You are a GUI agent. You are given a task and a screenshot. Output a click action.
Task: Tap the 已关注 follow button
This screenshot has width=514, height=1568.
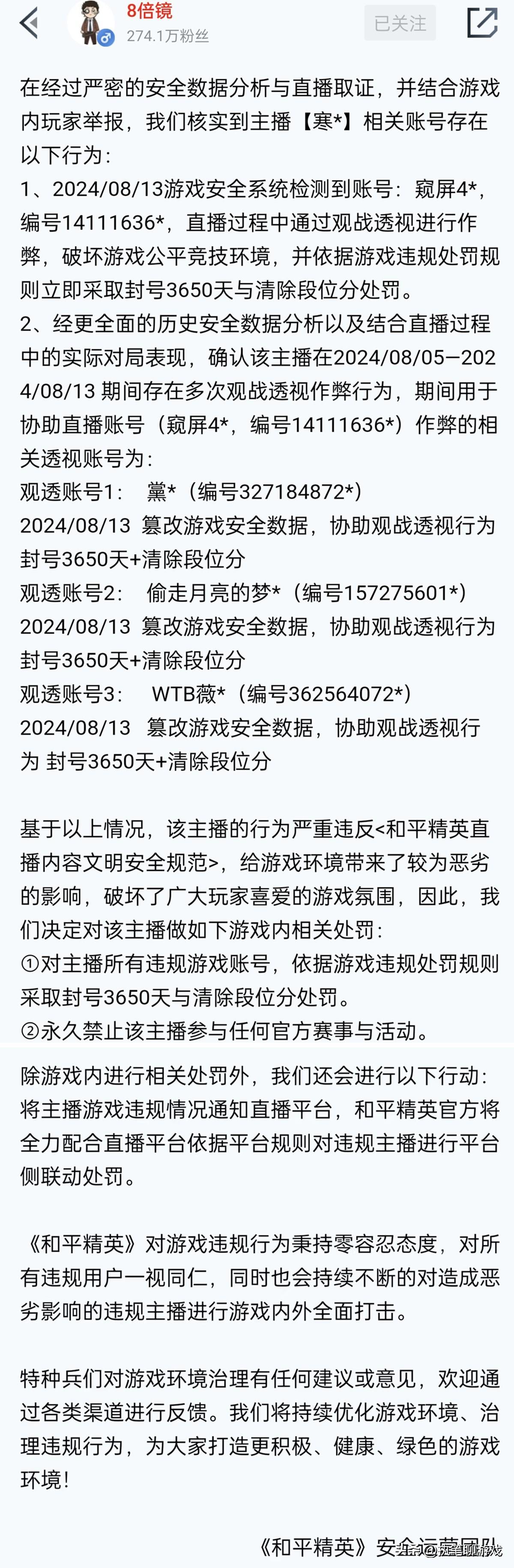(x=400, y=23)
